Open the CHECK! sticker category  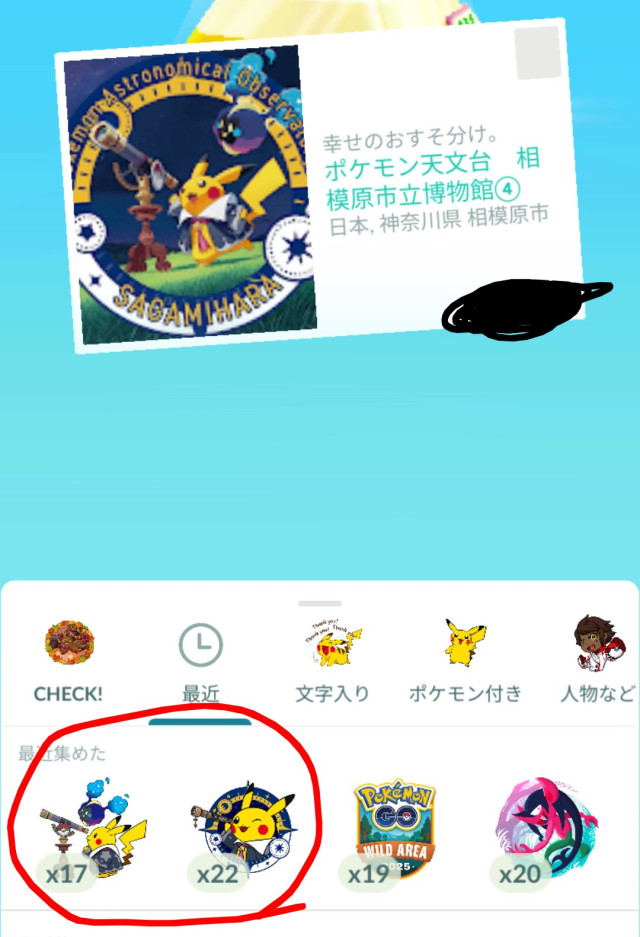coord(70,660)
